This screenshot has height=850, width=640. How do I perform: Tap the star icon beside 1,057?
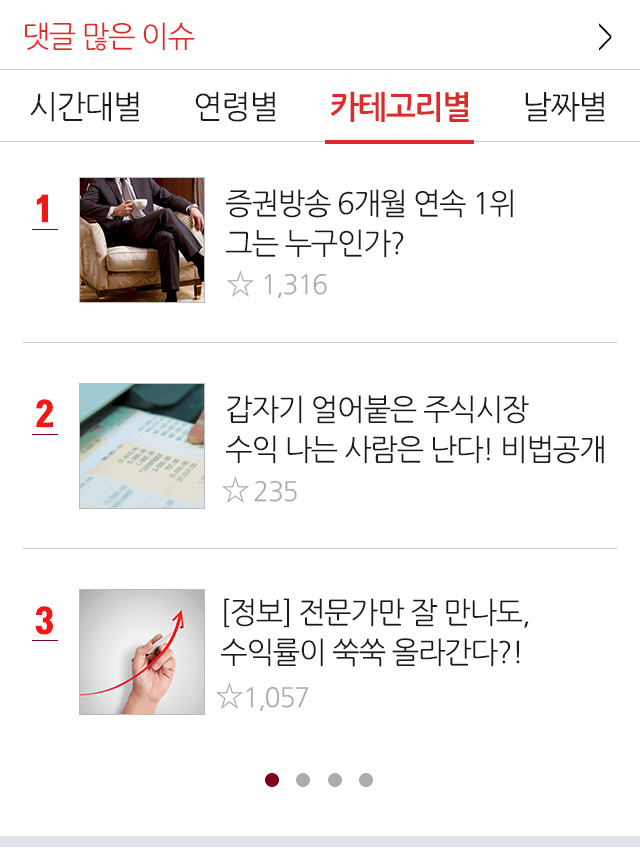[x=229, y=697]
